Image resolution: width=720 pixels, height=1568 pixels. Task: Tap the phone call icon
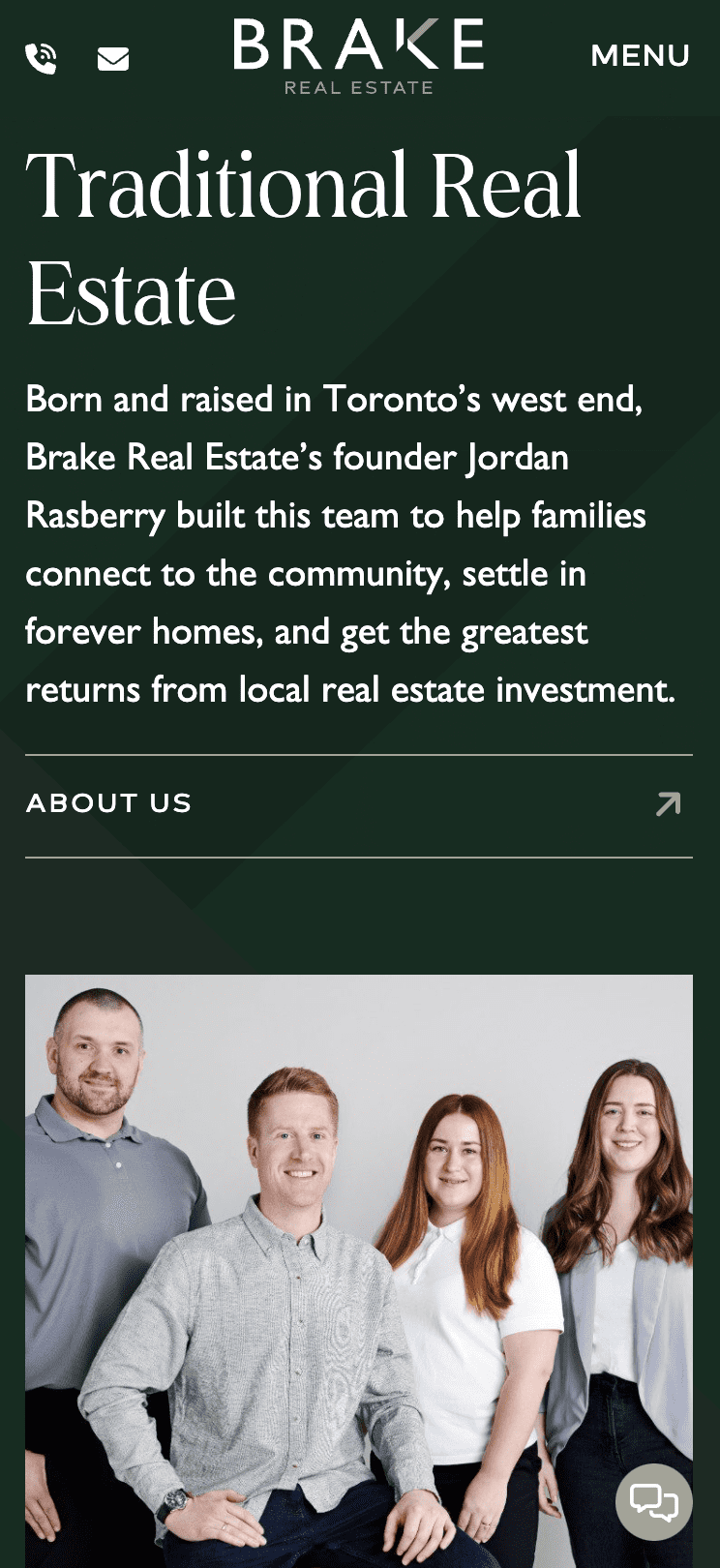(x=41, y=59)
